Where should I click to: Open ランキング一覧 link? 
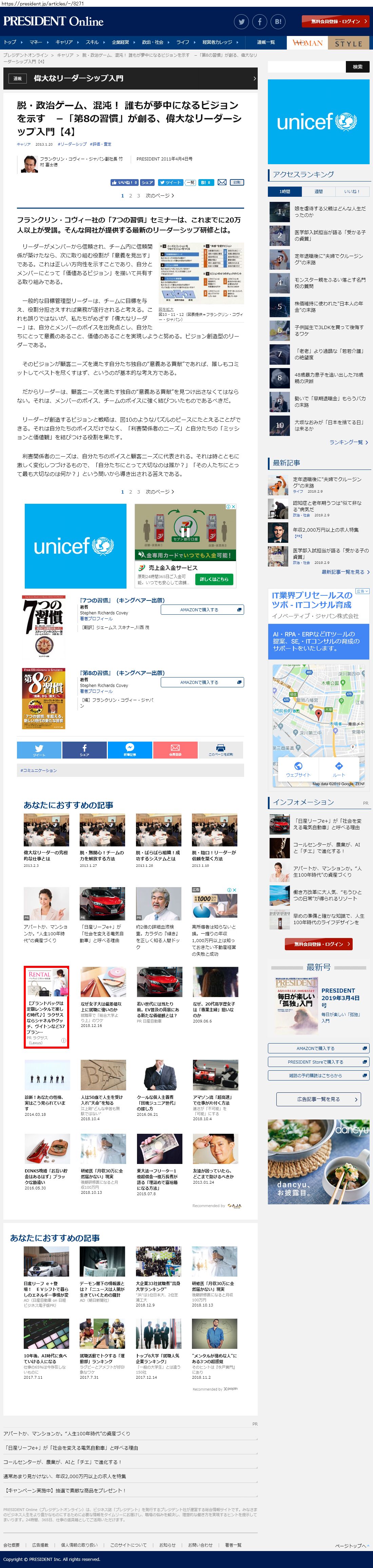click(348, 442)
